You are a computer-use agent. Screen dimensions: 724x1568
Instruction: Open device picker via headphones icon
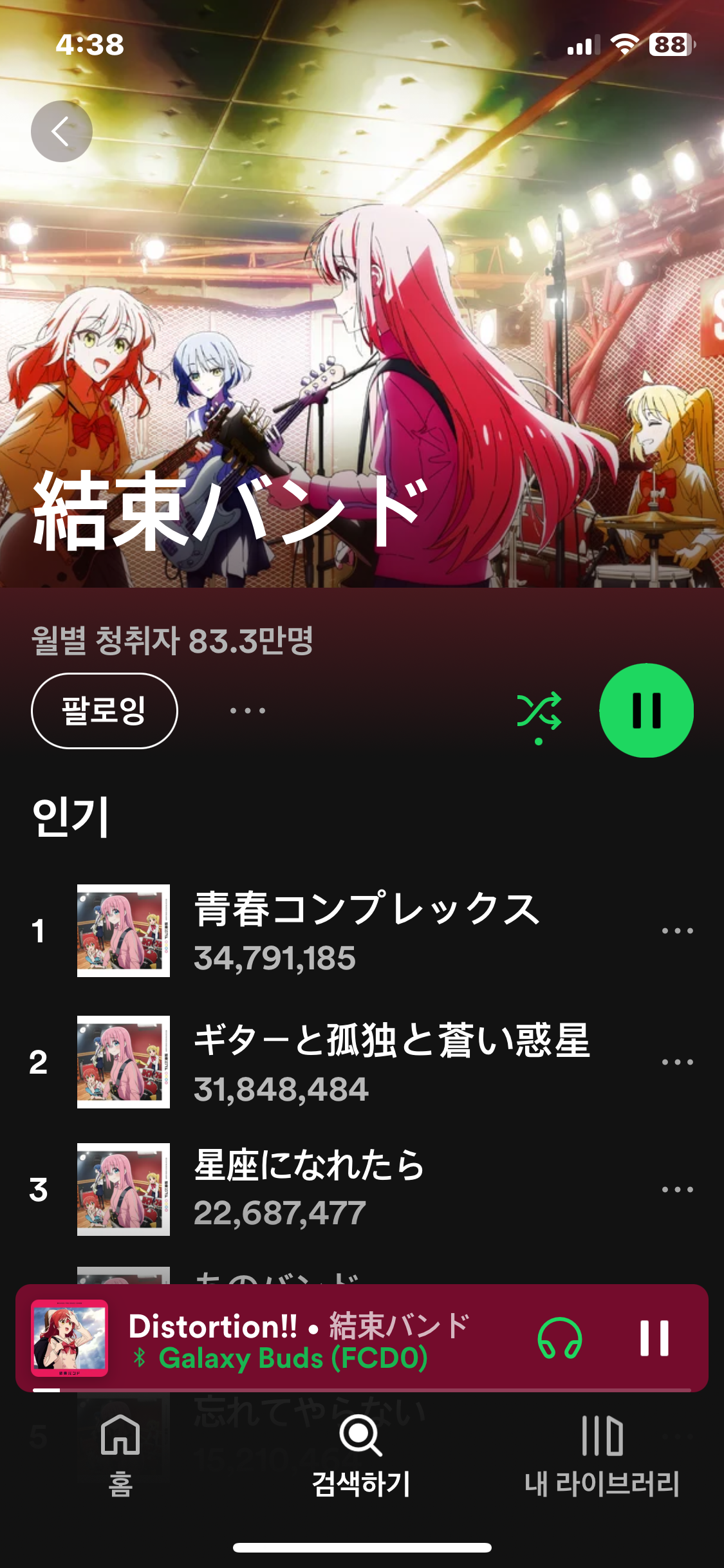560,1338
